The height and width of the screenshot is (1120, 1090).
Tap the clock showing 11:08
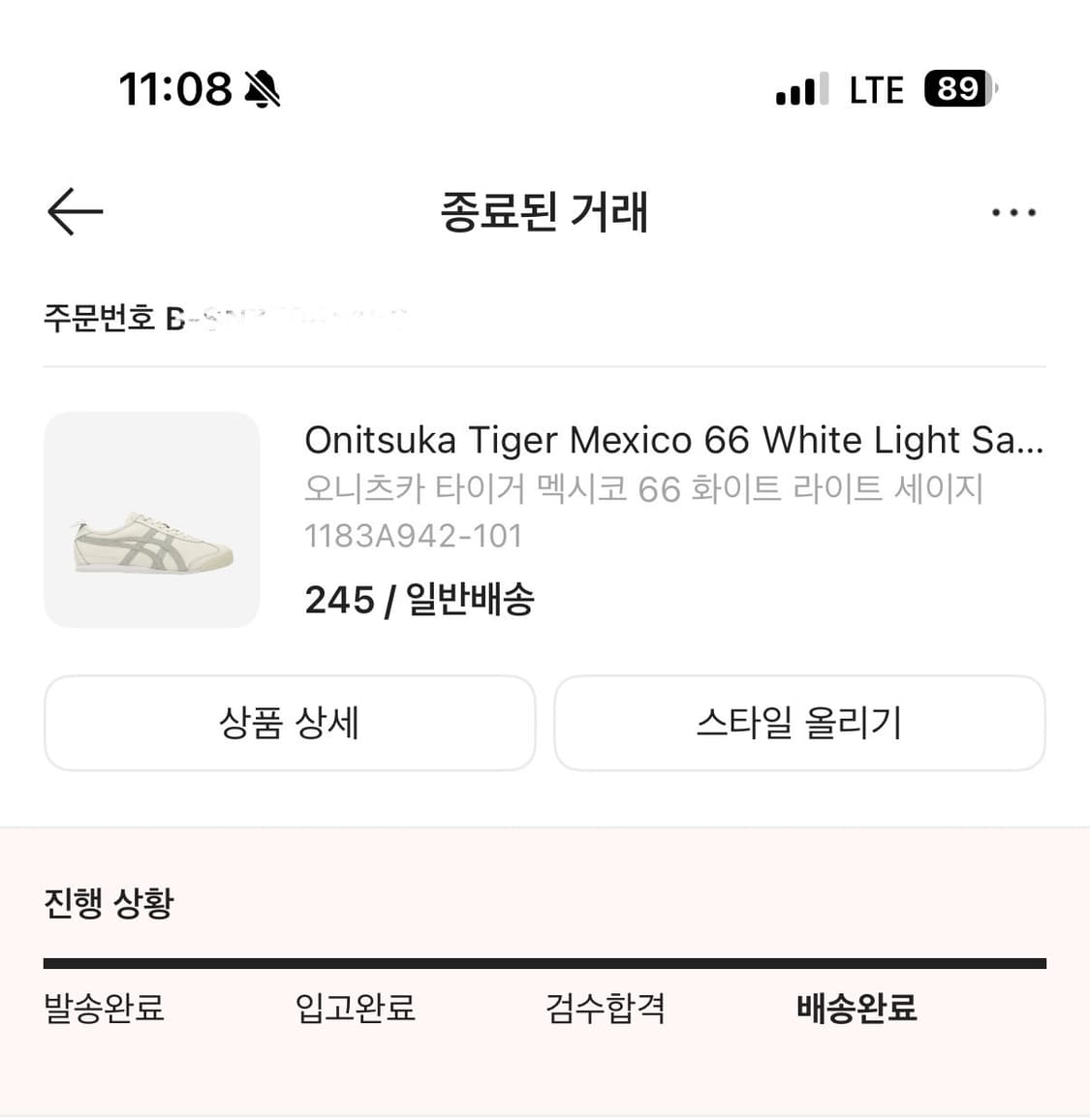[174, 87]
